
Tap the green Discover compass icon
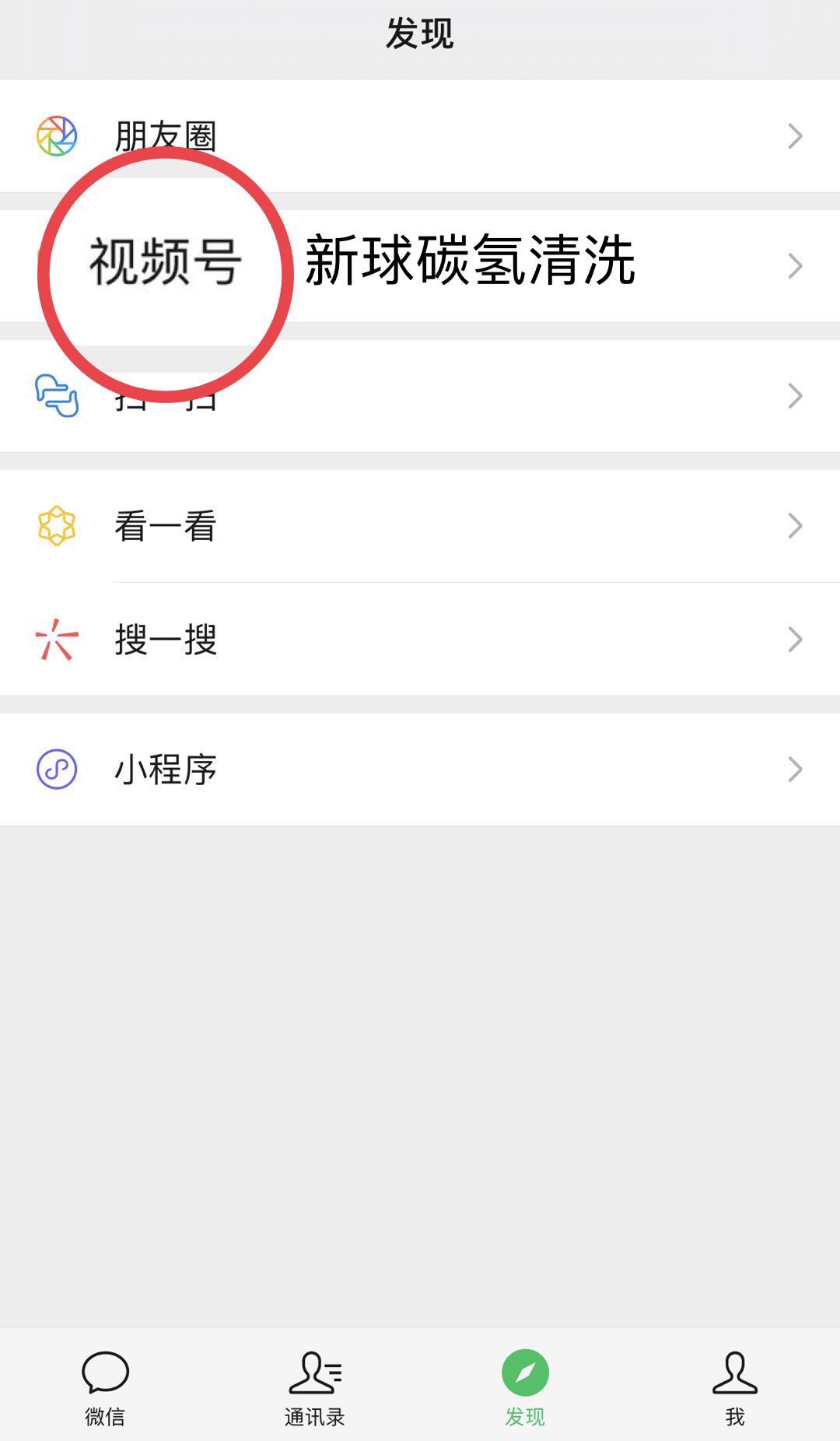(x=526, y=1372)
